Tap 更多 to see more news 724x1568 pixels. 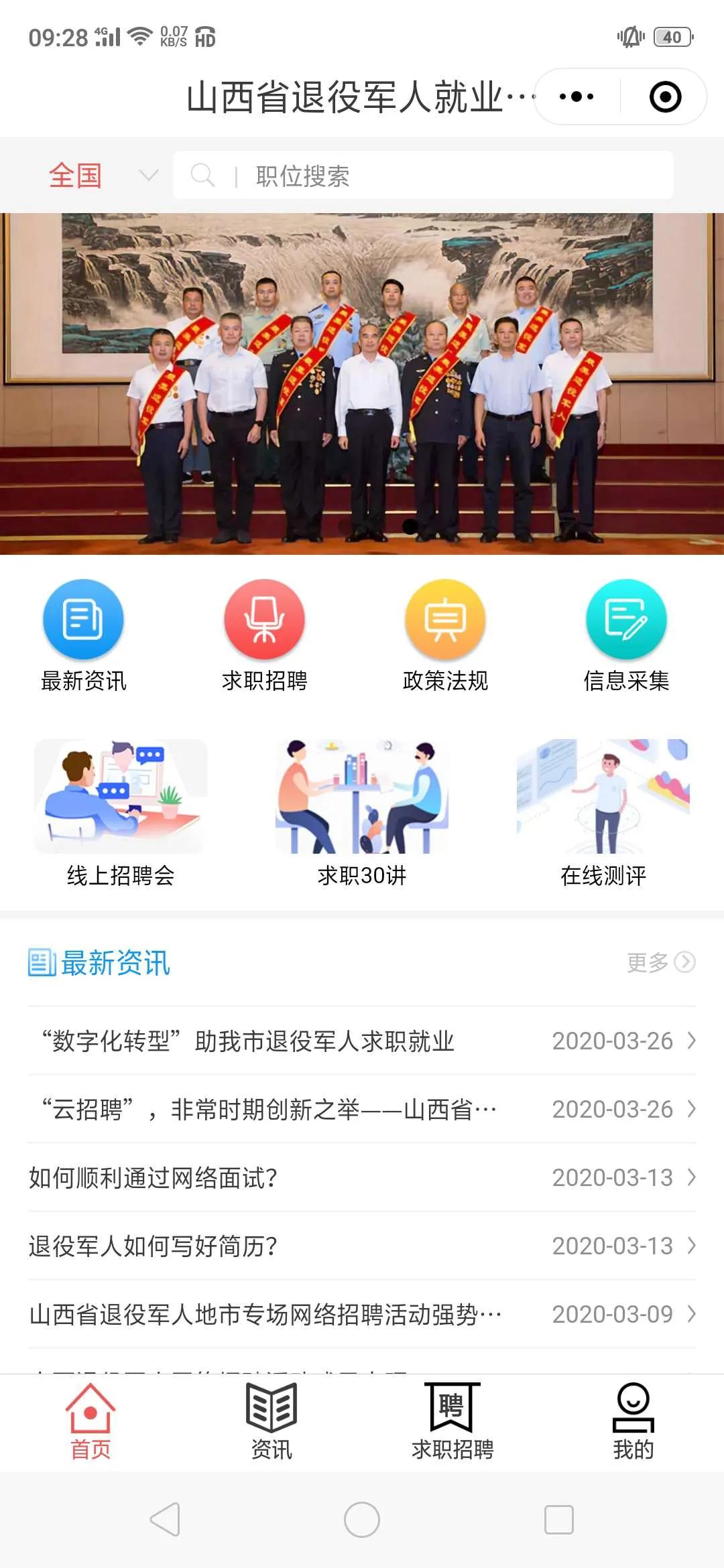[x=661, y=962]
